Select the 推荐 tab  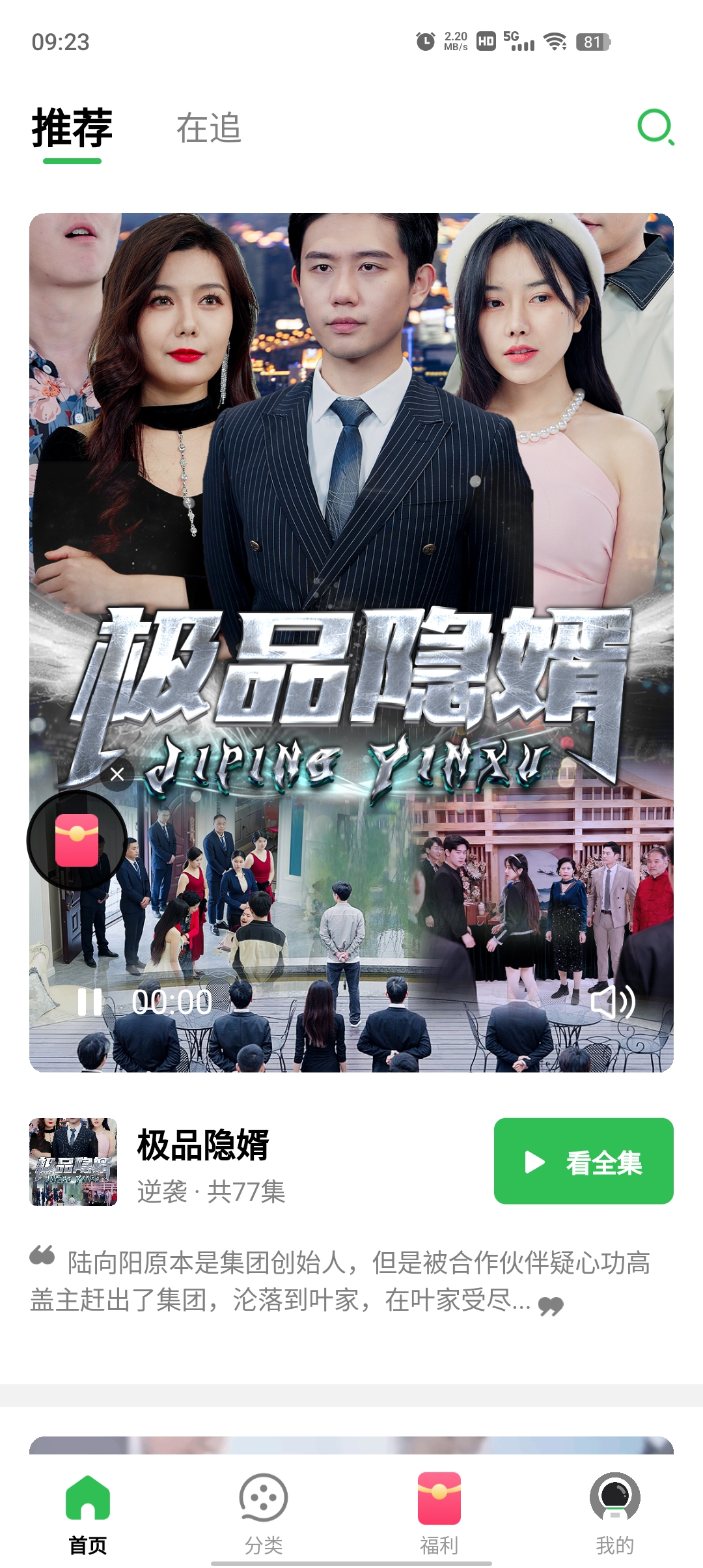[x=72, y=128]
